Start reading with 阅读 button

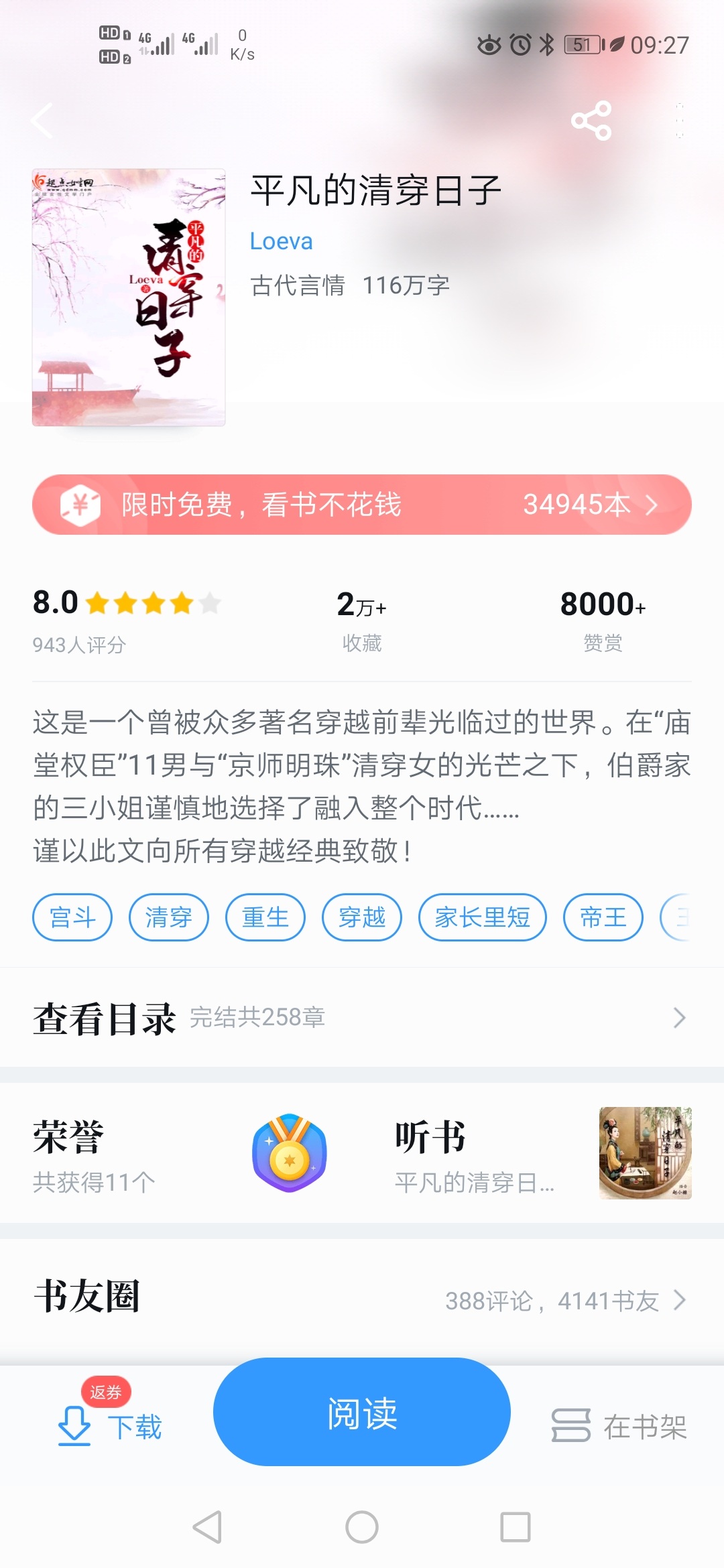[362, 1412]
